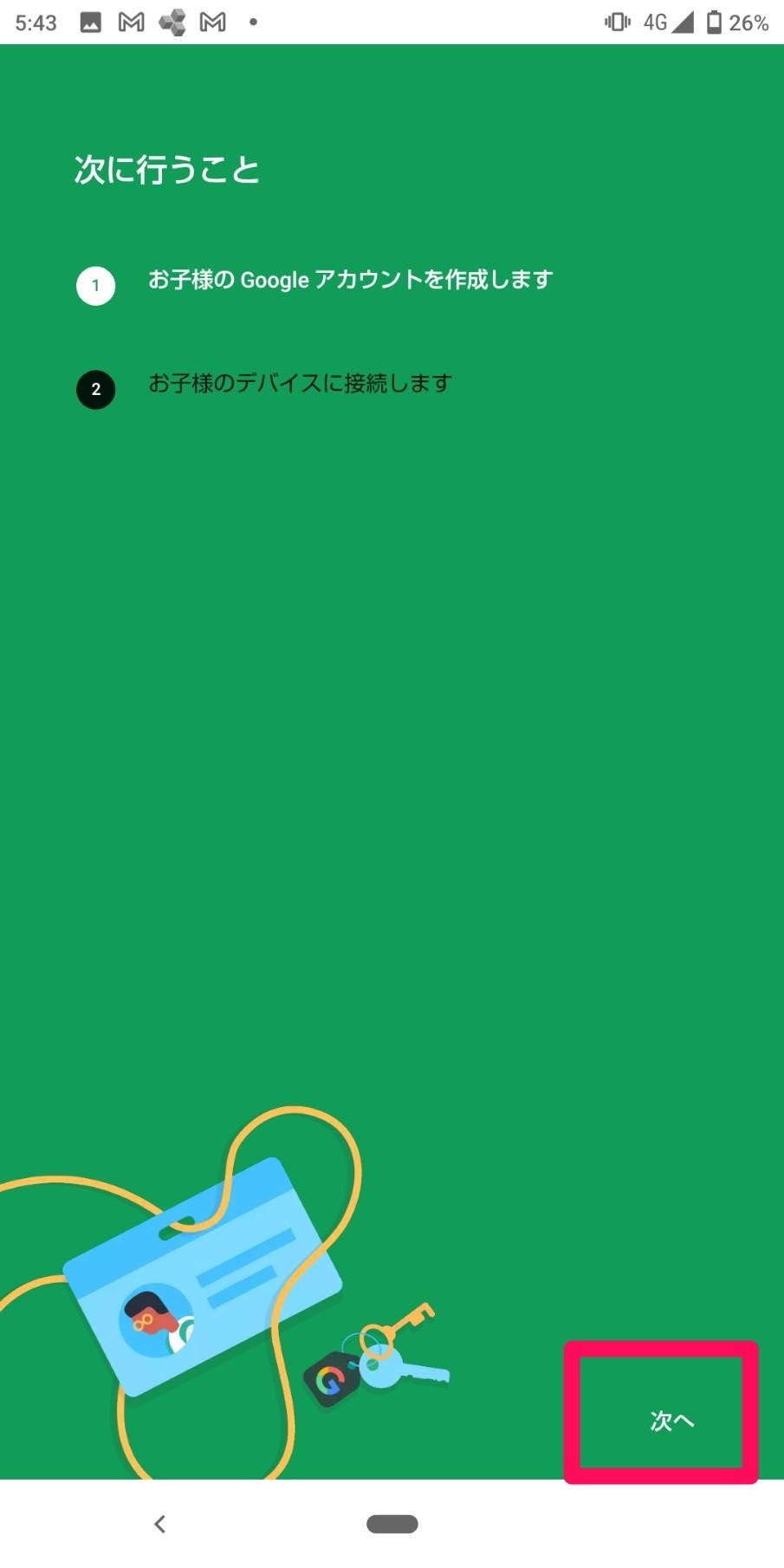Tap the 次へ button to continue

671,1421
